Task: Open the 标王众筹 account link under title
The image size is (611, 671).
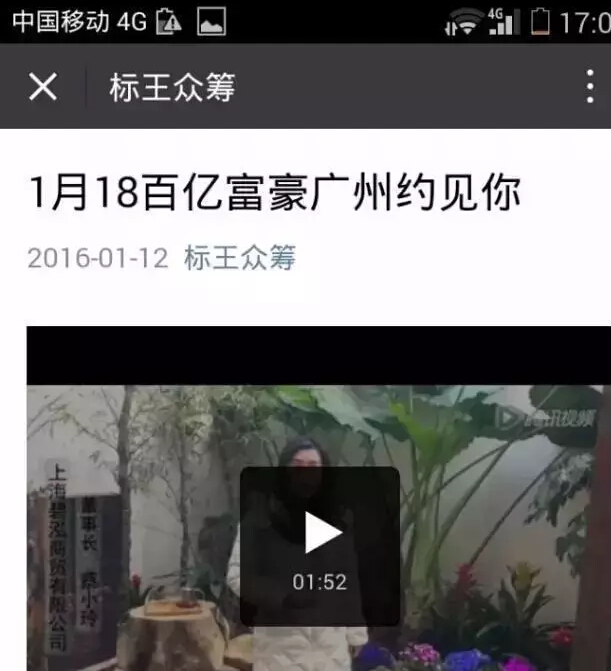Action: point(240,258)
